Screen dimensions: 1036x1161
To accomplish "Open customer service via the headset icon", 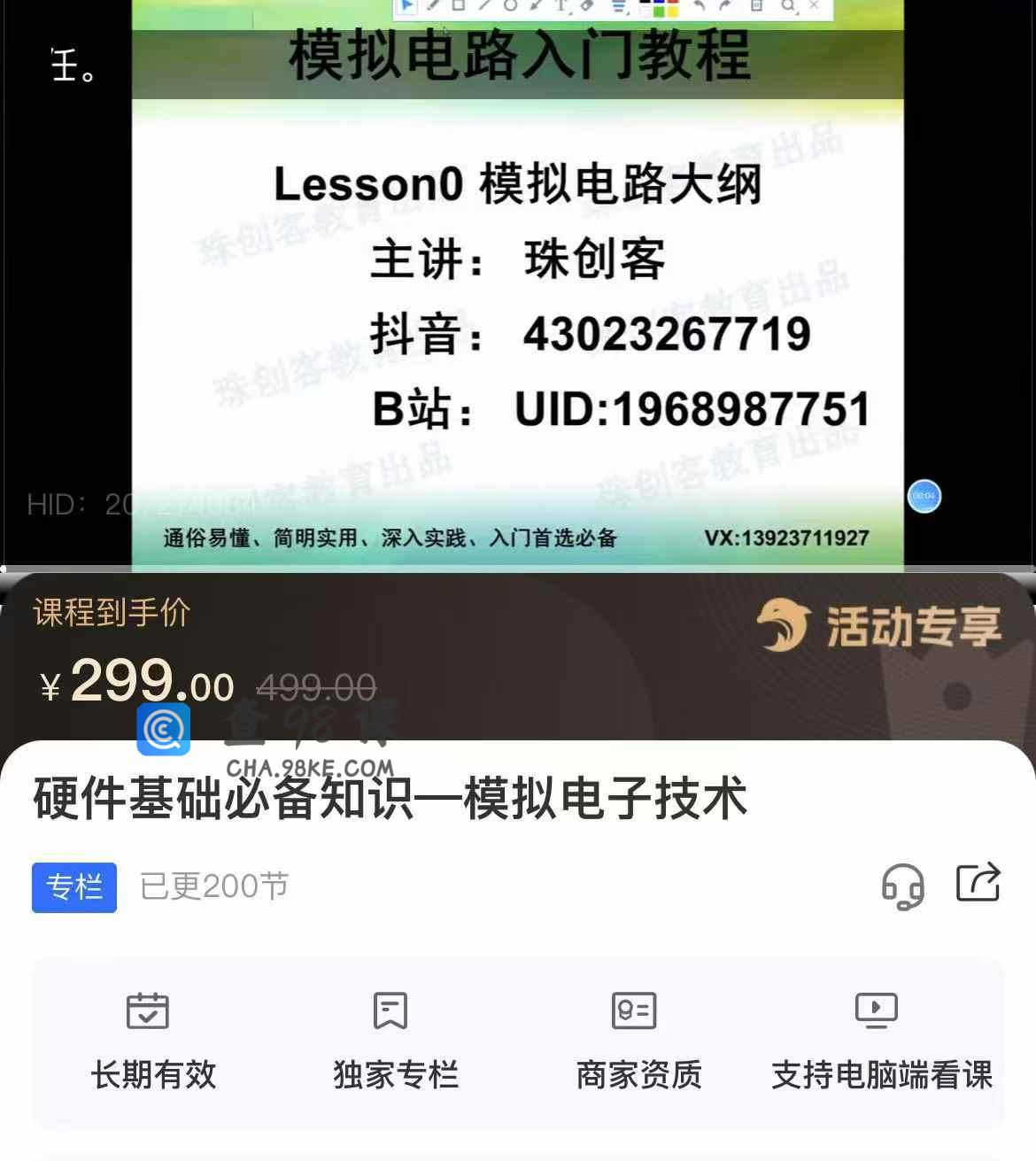I will [902, 886].
